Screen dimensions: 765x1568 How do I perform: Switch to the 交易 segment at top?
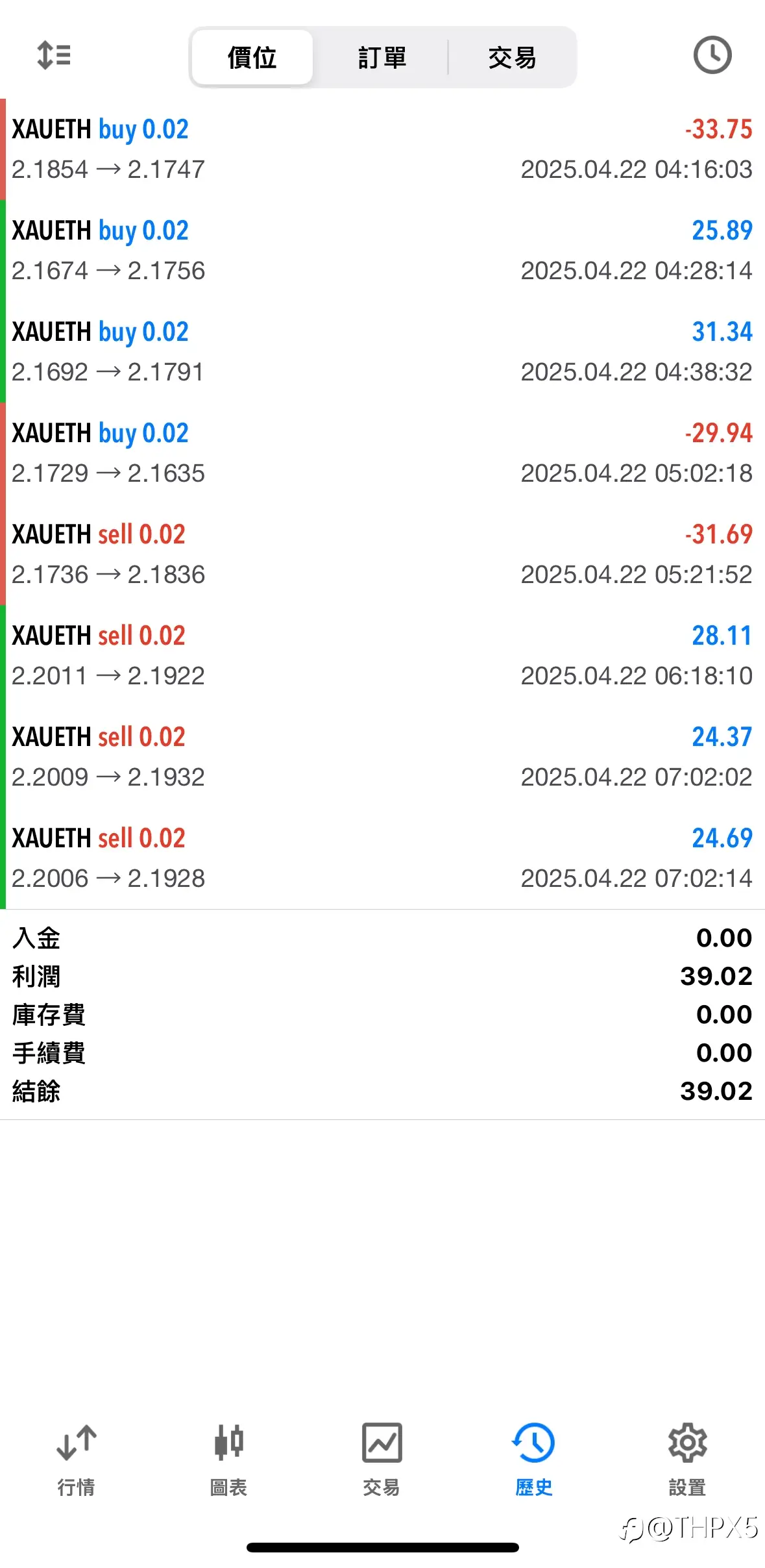[x=512, y=57]
